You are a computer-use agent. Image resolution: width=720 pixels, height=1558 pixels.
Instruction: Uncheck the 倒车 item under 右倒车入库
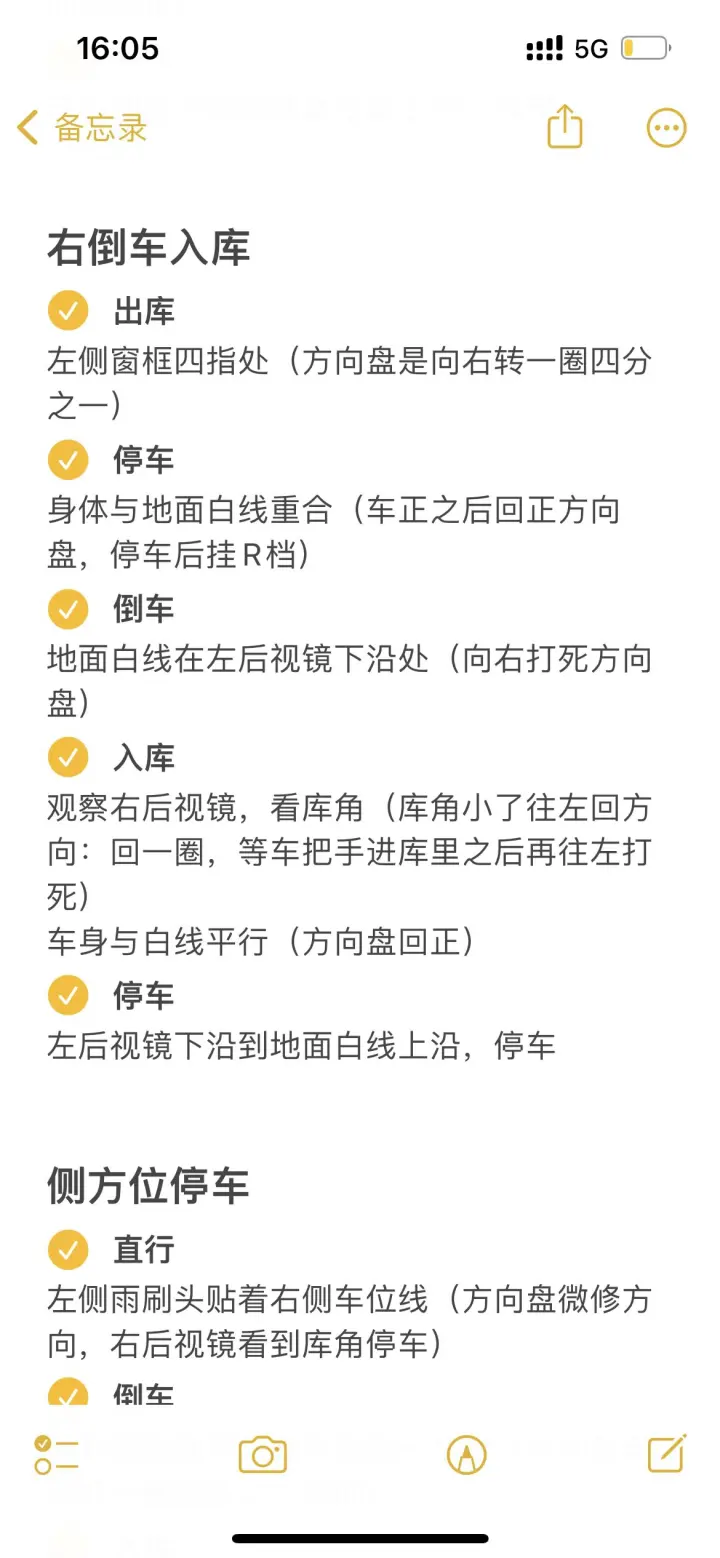68,608
